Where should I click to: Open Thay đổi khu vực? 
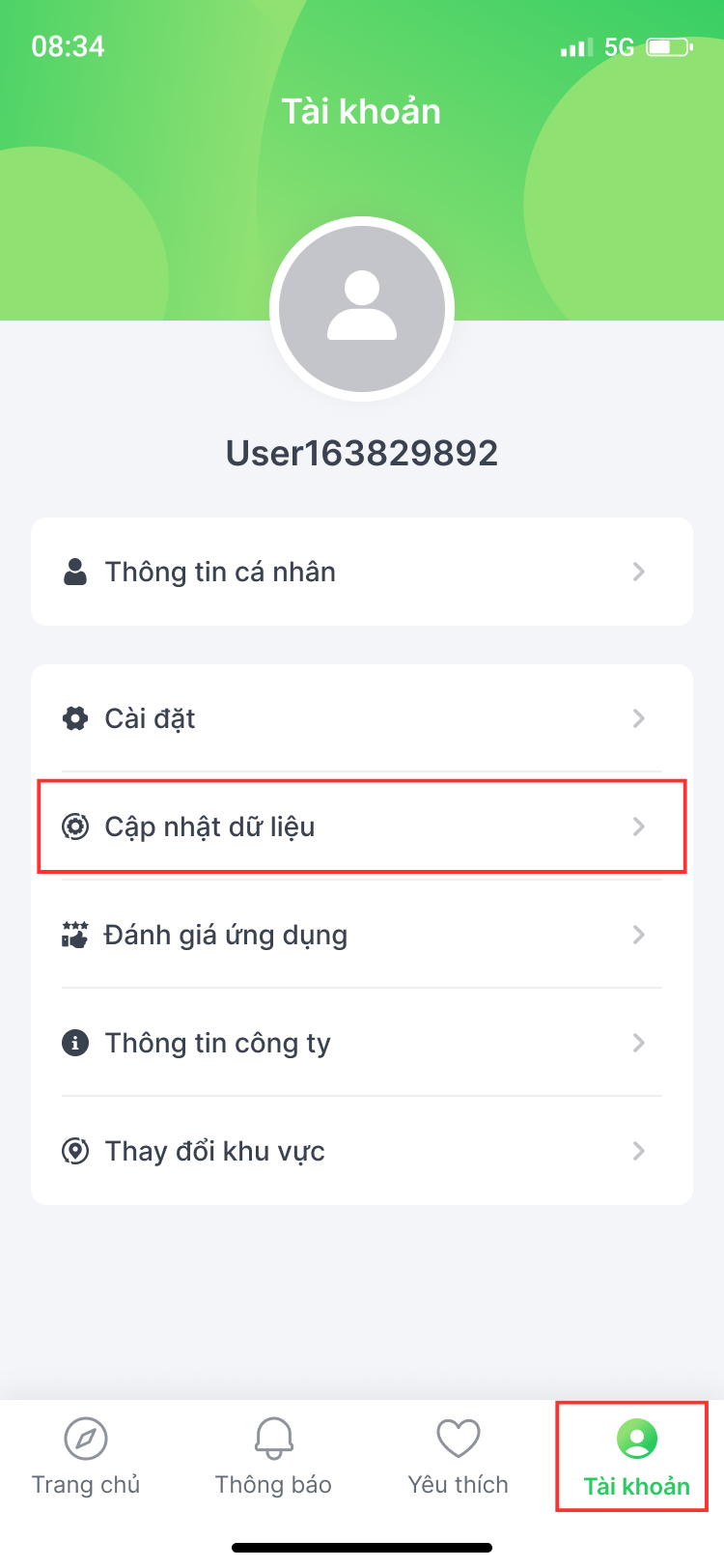pos(362,1151)
